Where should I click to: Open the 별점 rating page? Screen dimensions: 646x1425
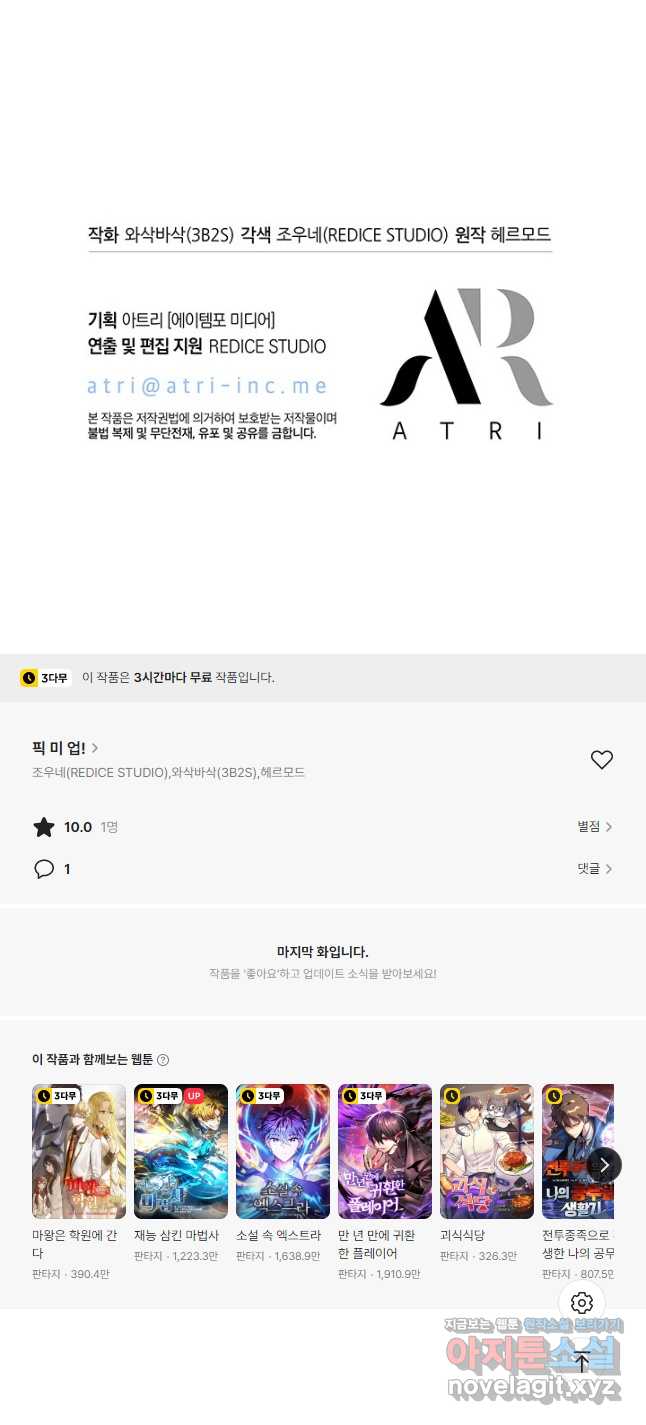coord(594,827)
